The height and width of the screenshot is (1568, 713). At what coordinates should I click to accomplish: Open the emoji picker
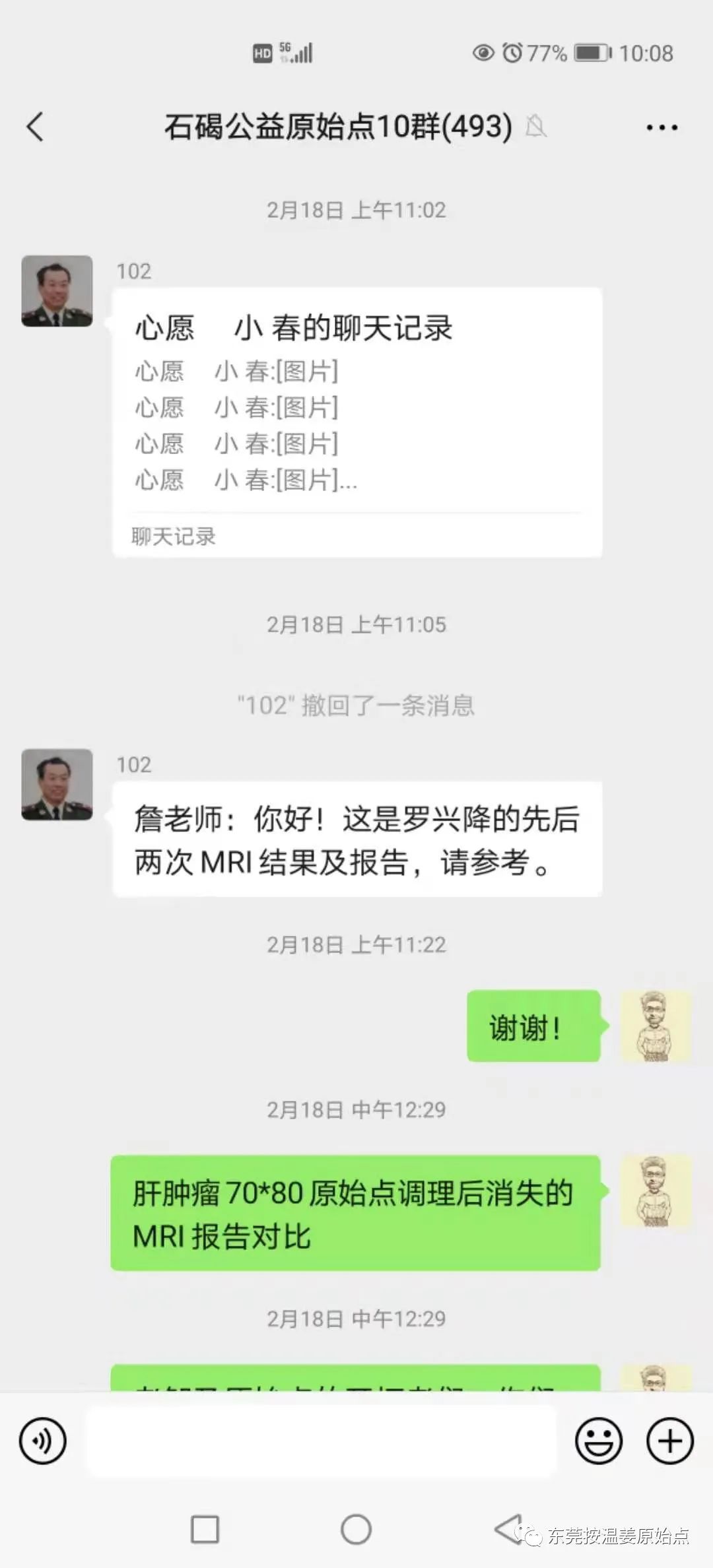point(599,1441)
